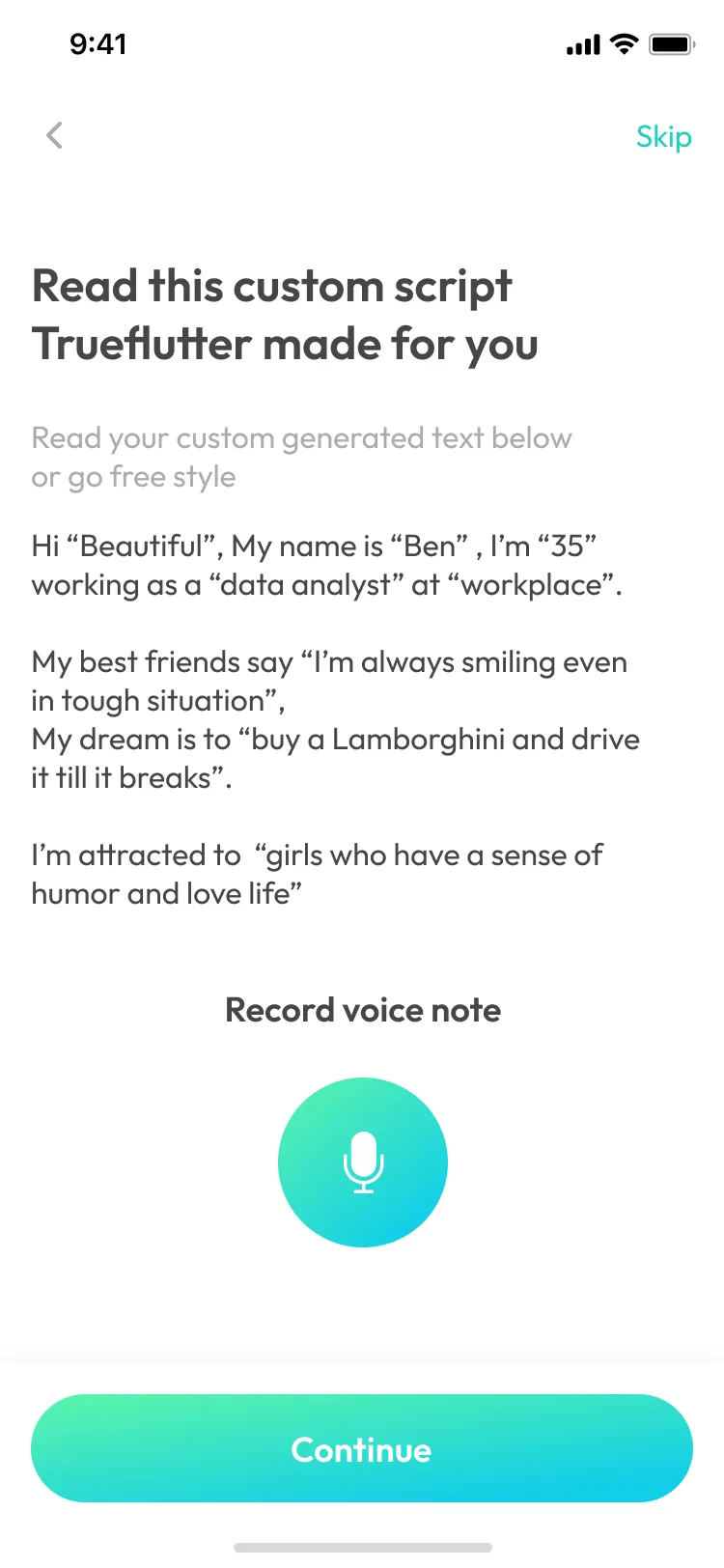Go back using the top-left arrow
Screen dimensions: 724x1568
click(x=54, y=135)
